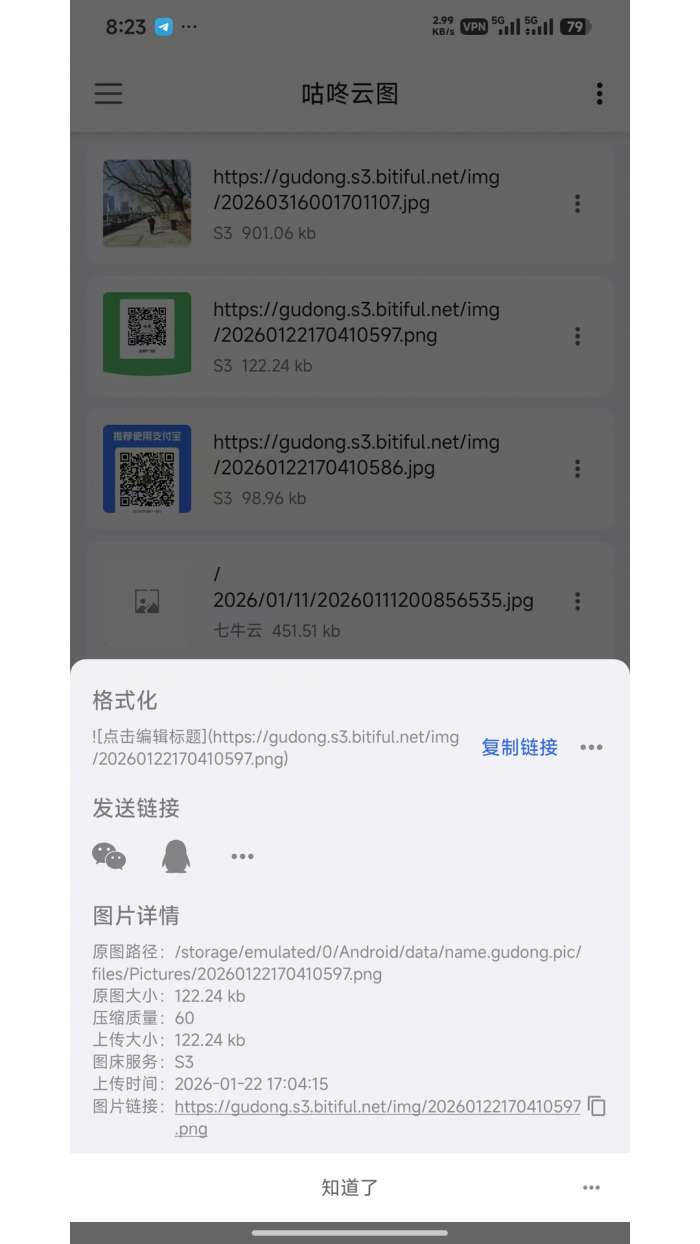The image size is (700, 1244).
Task: Tap 复制链接 to copy formatted link
Action: 519,747
